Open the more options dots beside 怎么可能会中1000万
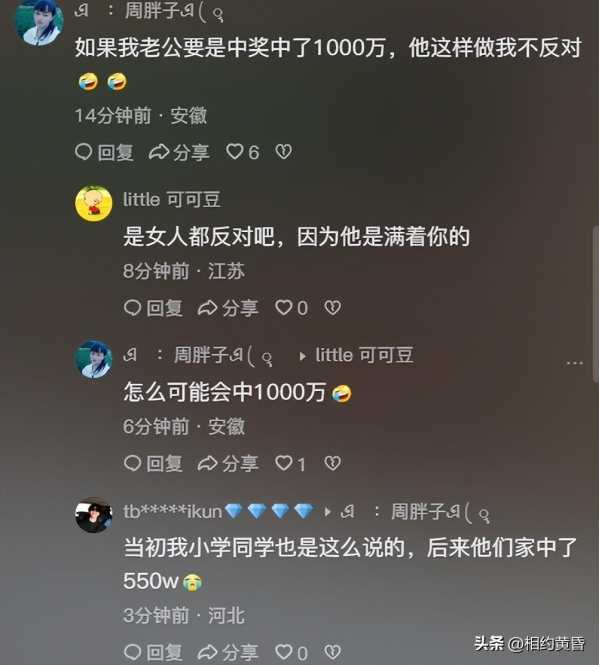This screenshot has height=665, width=600. click(574, 362)
